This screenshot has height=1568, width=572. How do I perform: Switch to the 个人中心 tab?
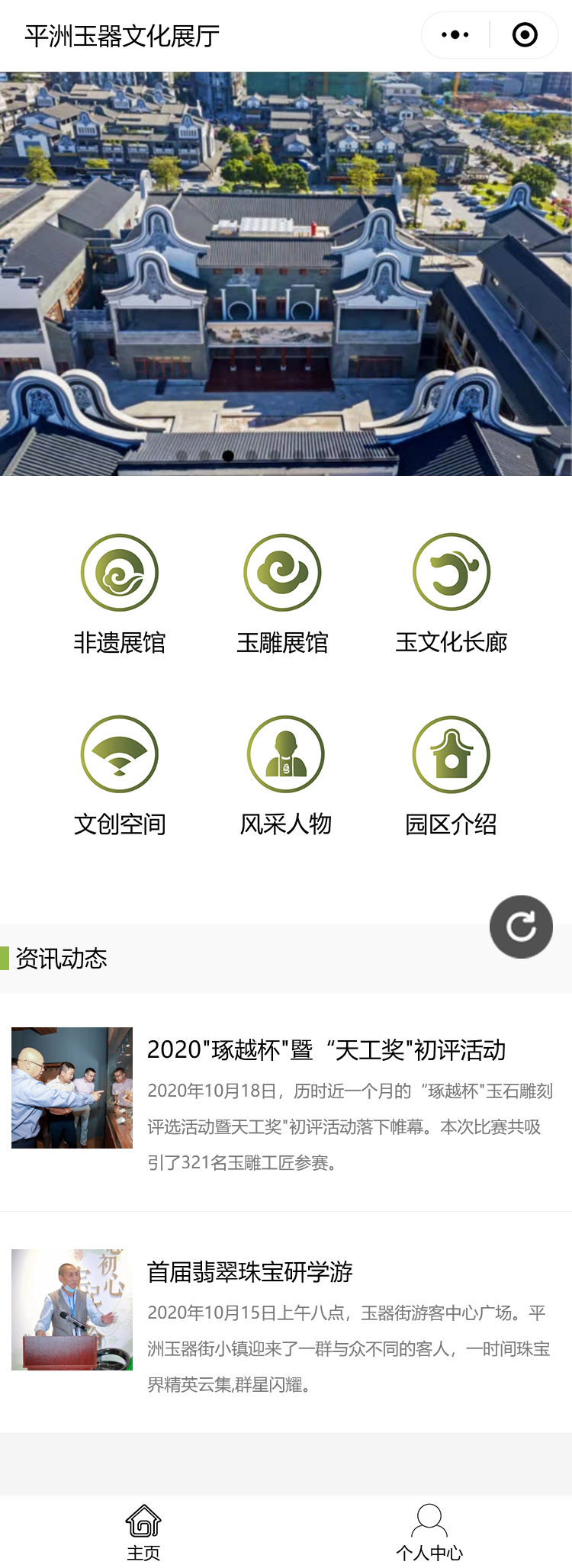429,1531
